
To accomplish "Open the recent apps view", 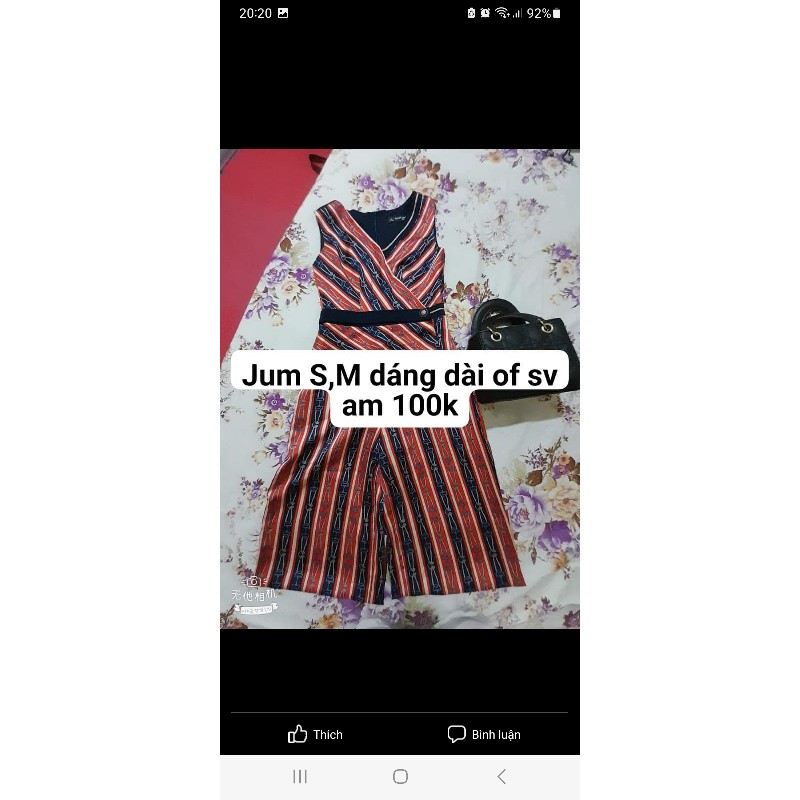I will (299, 776).
